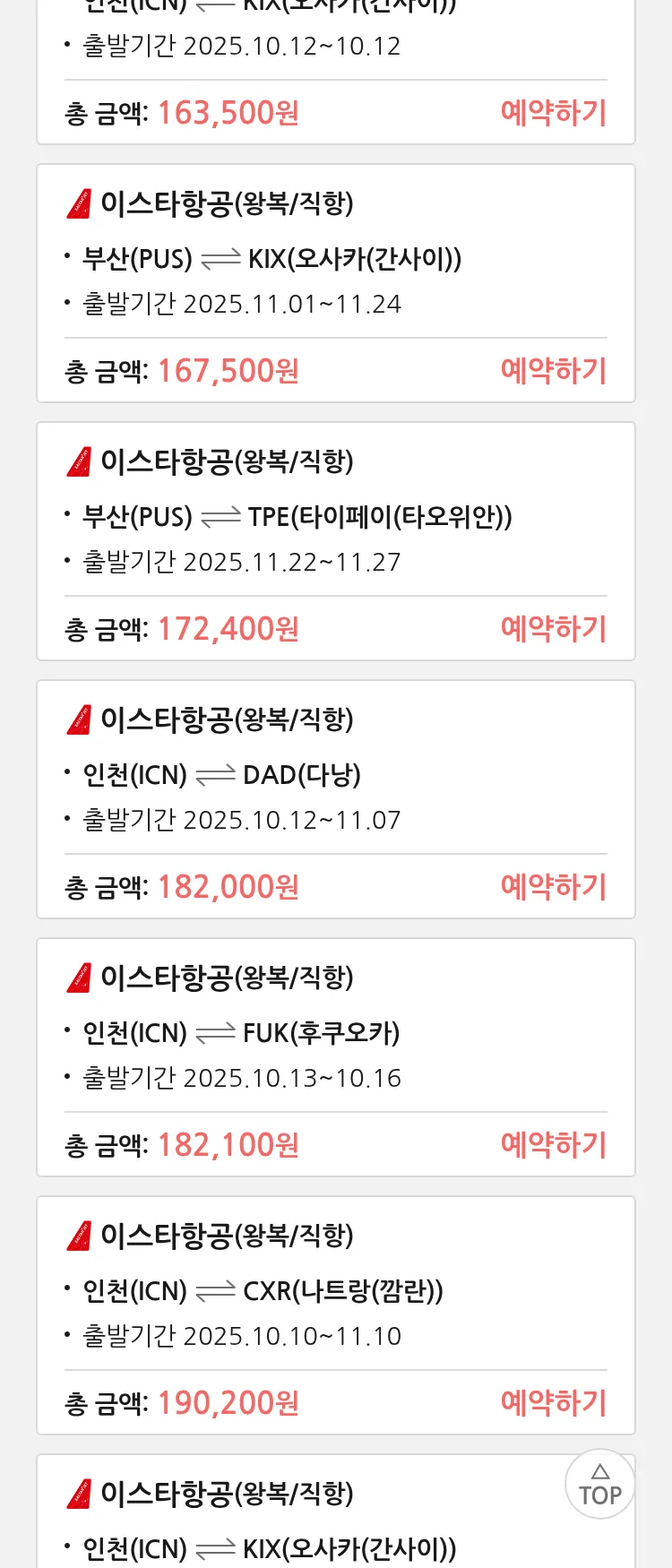View the 인천(ICN)–DAD 다낭 fare card
Image resolution: width=672 pixels, height=1568 pixels.
coord(335,776)
